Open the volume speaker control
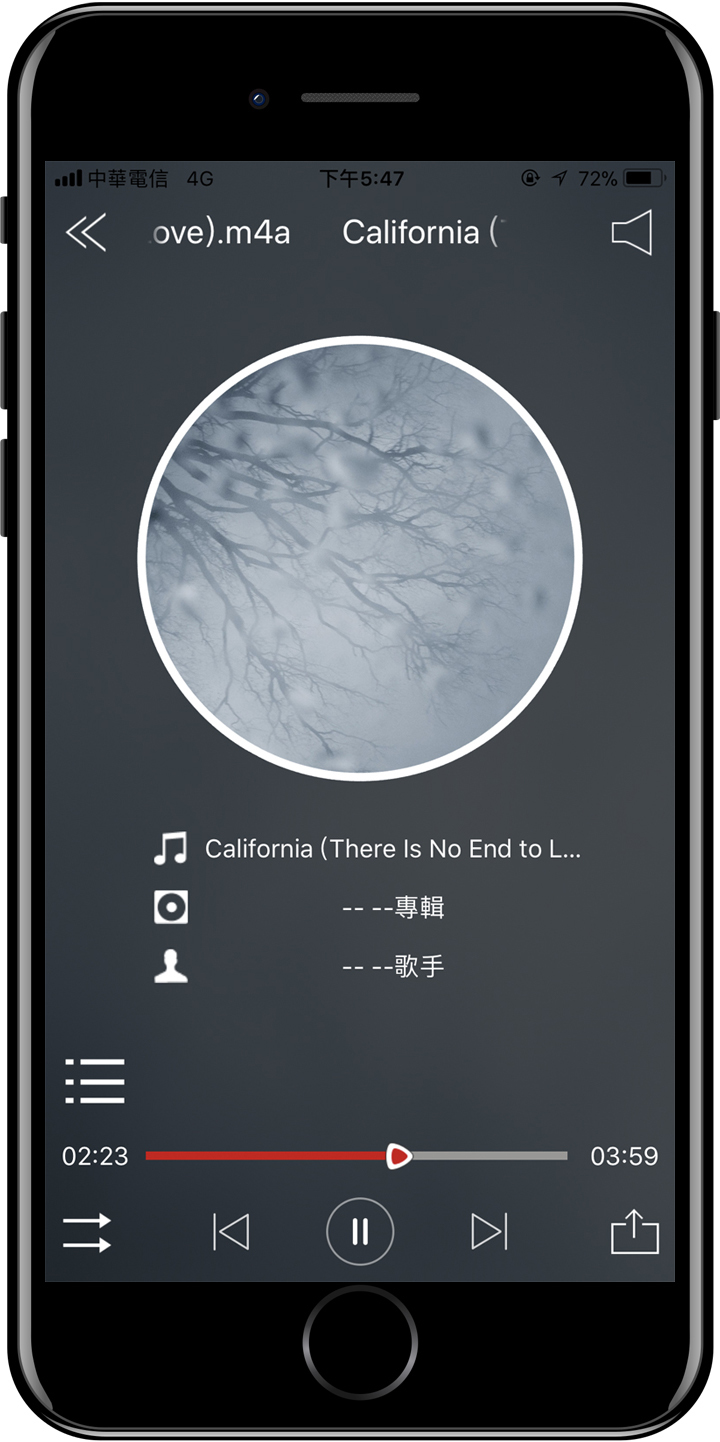This screenshot has width=720, height=1442. tap(632, 233)
